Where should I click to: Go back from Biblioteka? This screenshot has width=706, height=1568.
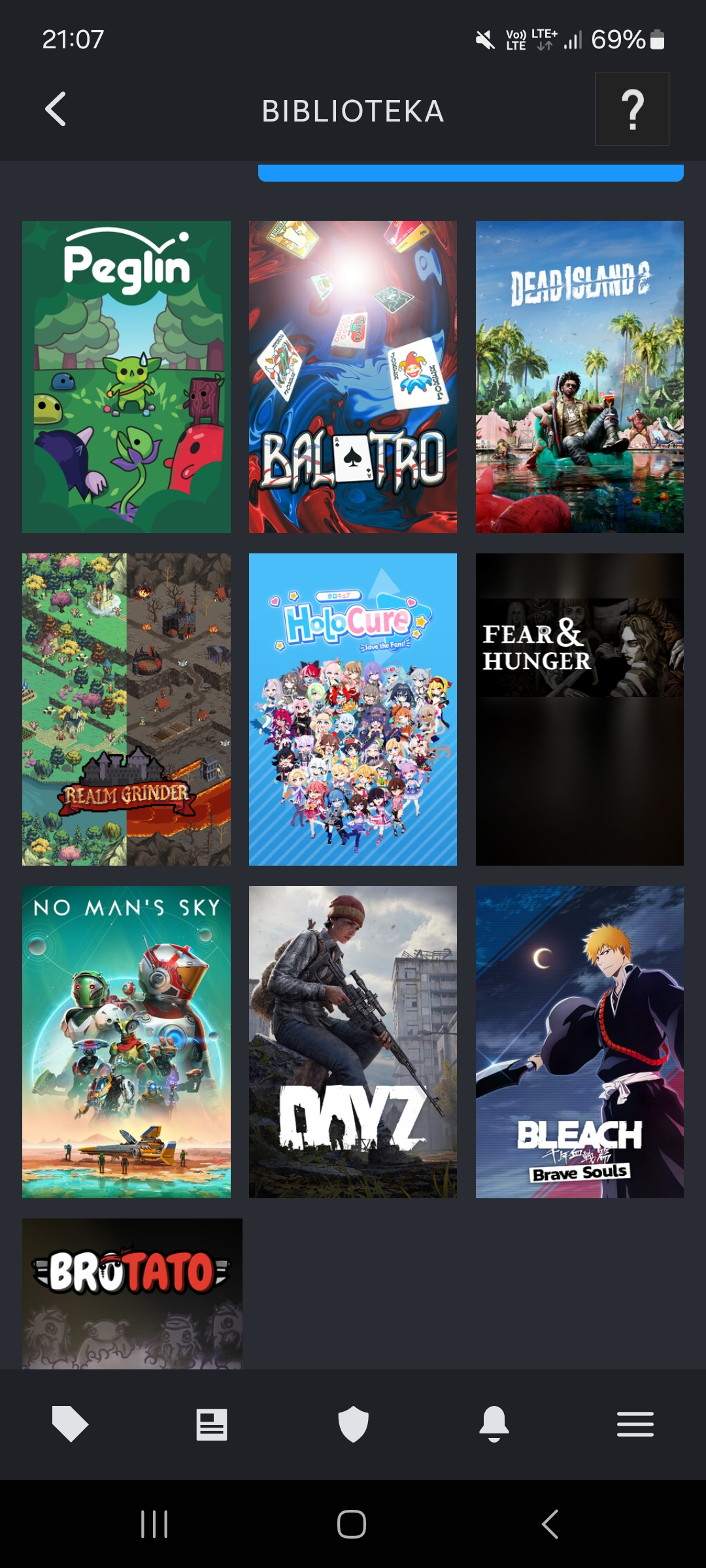pos(56,109)
